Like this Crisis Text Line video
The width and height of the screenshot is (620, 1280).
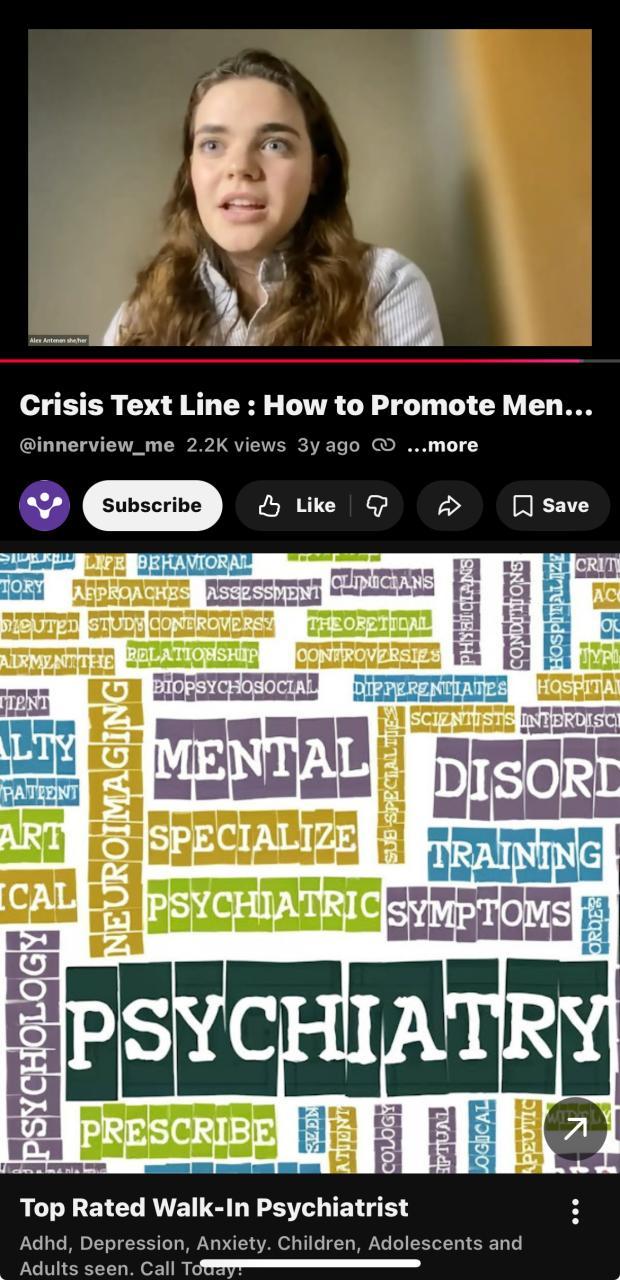pos(296,506)
